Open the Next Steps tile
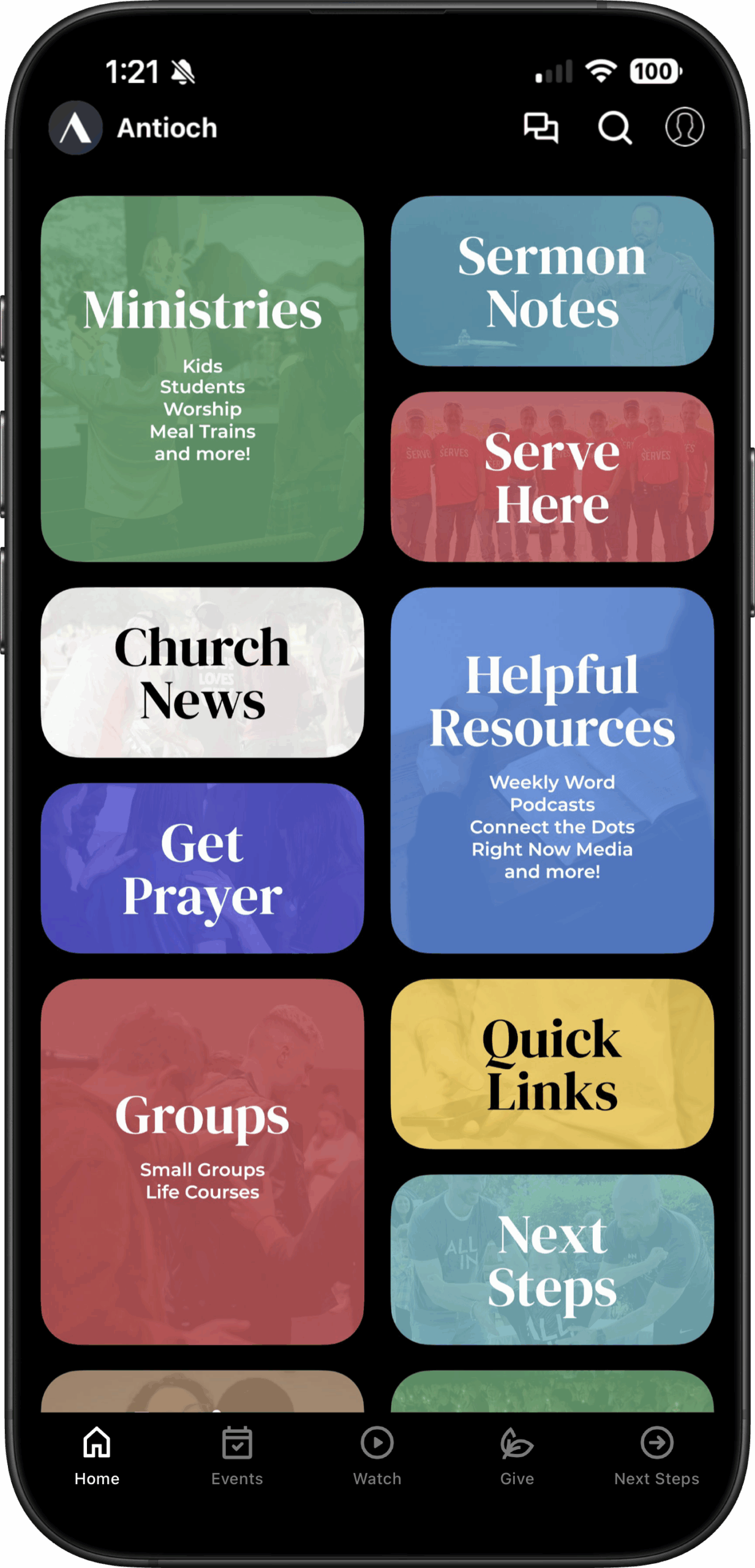The image size is (755, 1568). tap(552, 1259)
